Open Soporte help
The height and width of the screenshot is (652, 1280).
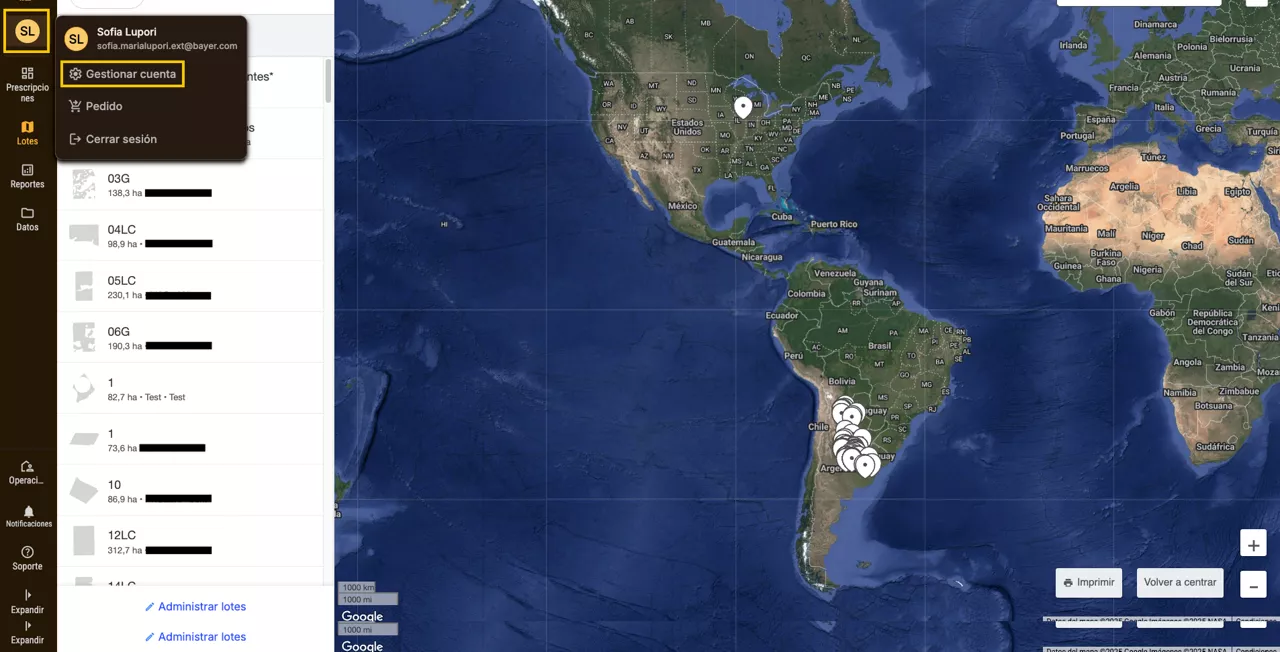(x=27, y=558)
